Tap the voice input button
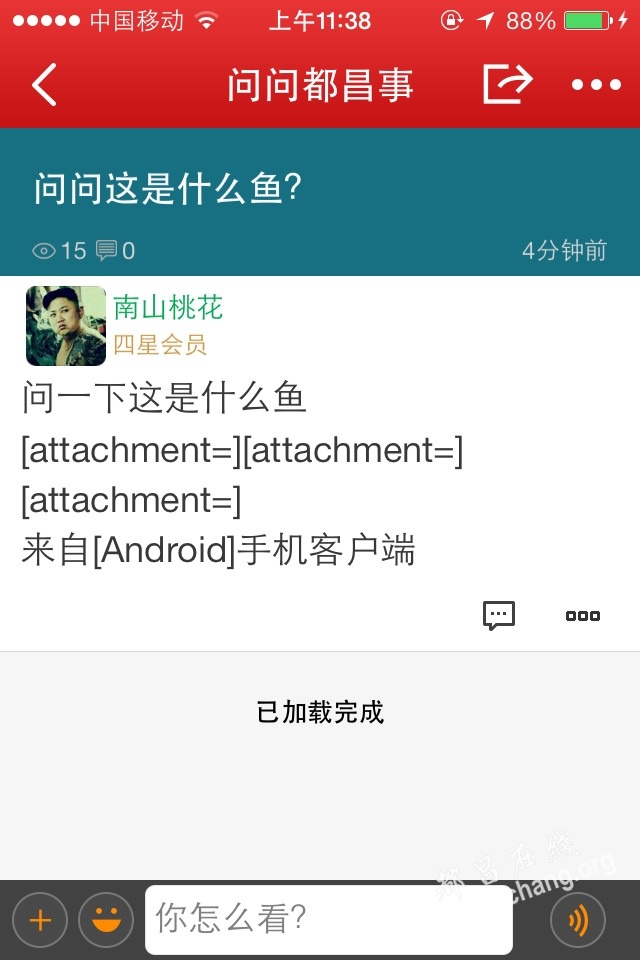 (578, 919)
